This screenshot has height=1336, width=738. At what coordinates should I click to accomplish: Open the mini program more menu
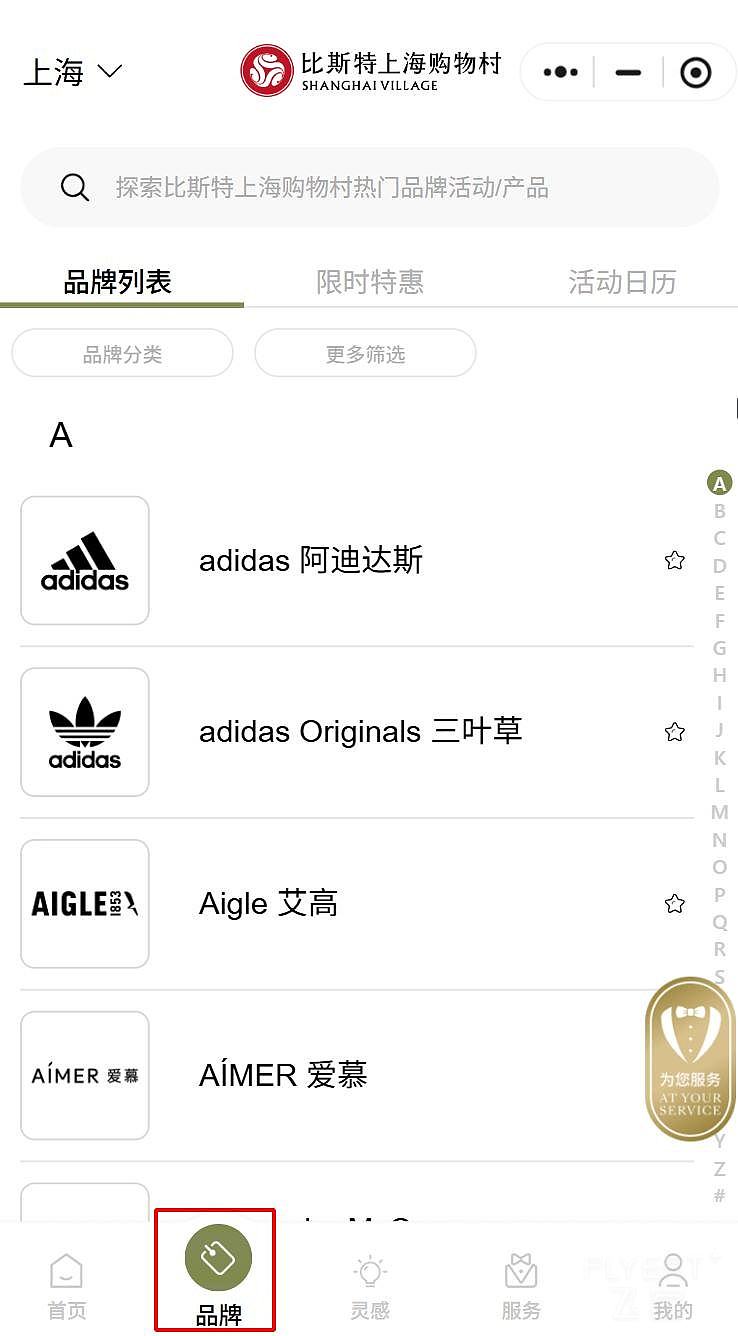click(x=560, y=72)
